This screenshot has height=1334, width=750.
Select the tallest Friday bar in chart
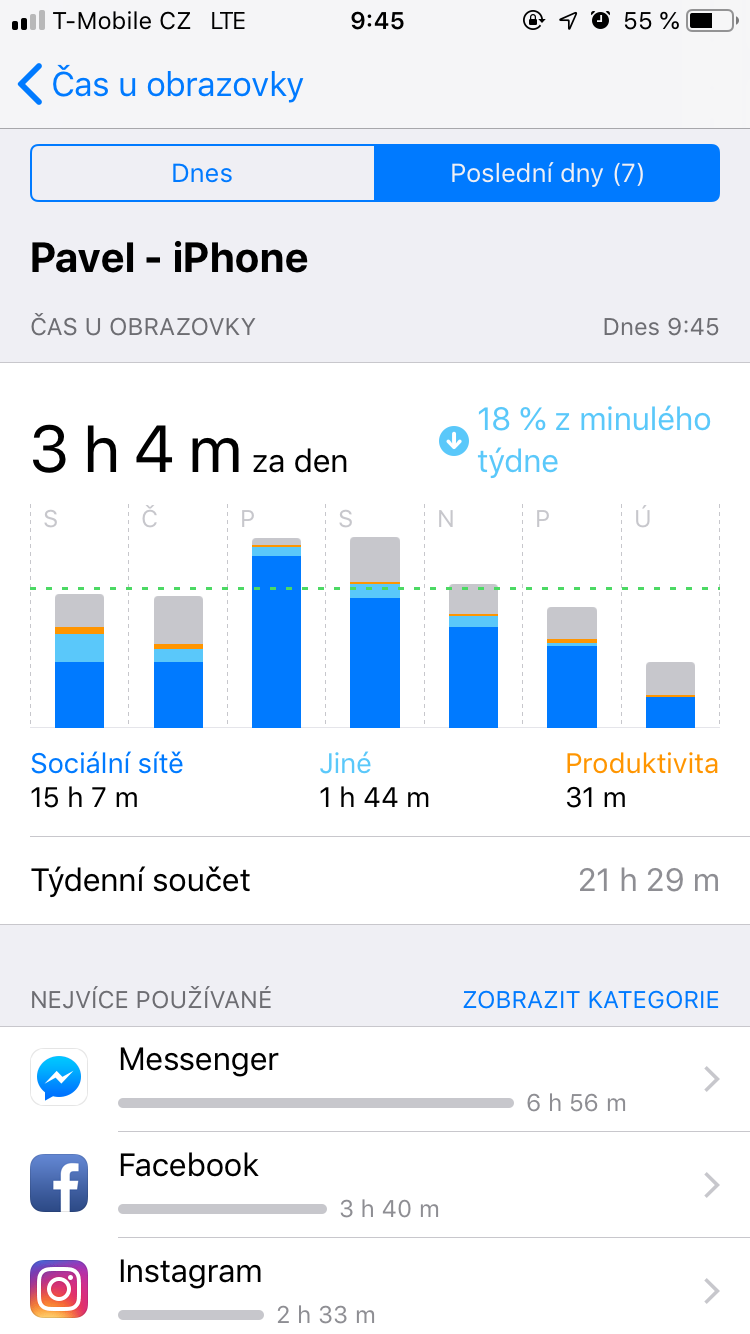click(276, 633)
